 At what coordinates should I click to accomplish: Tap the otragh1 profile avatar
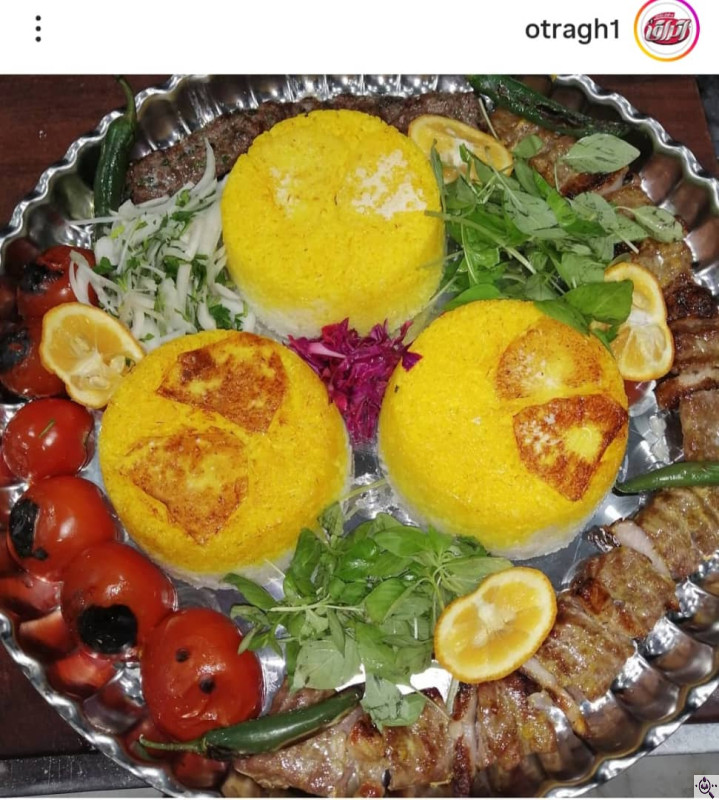[667, 30]
